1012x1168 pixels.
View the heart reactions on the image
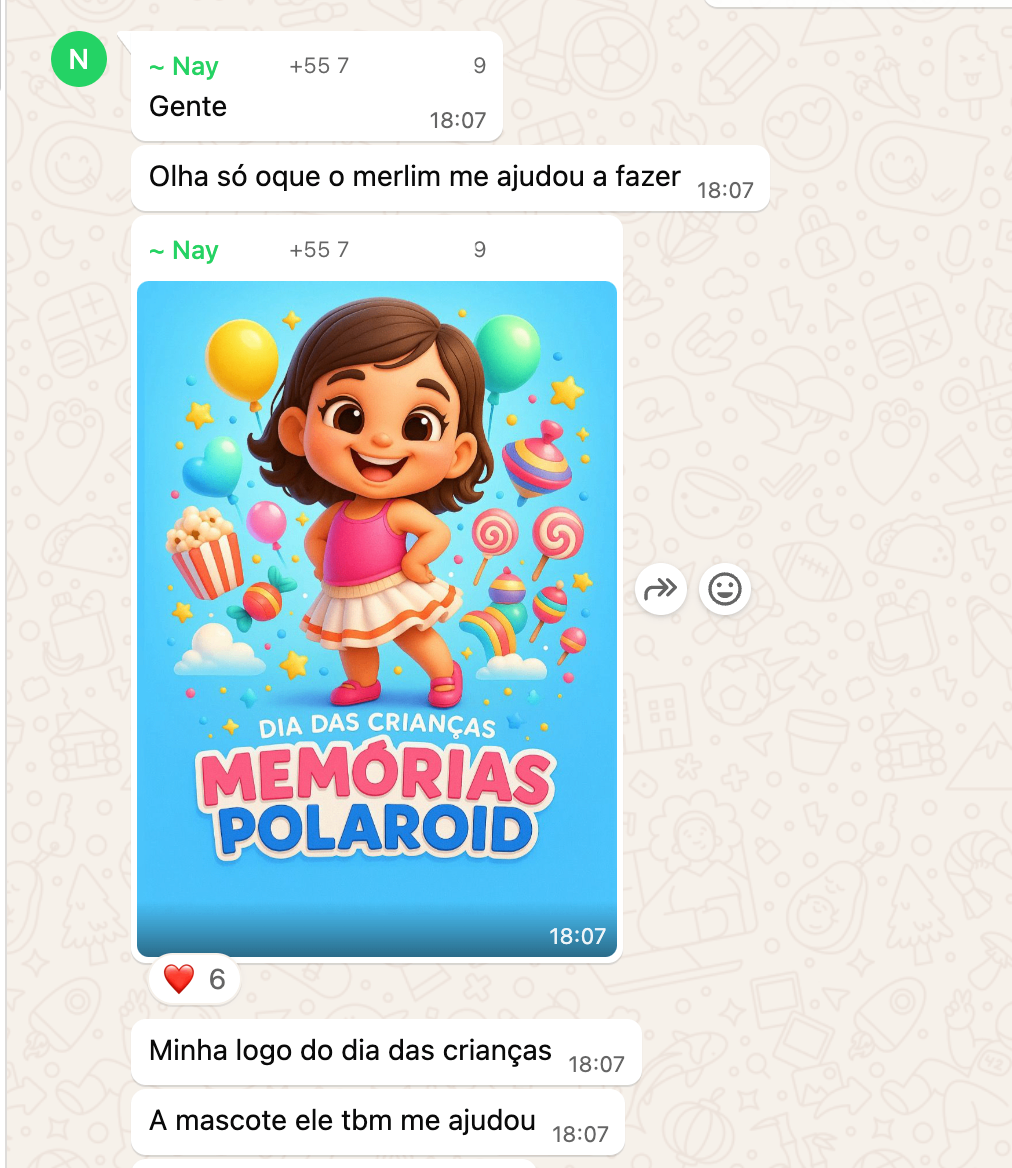click(195, 980)
